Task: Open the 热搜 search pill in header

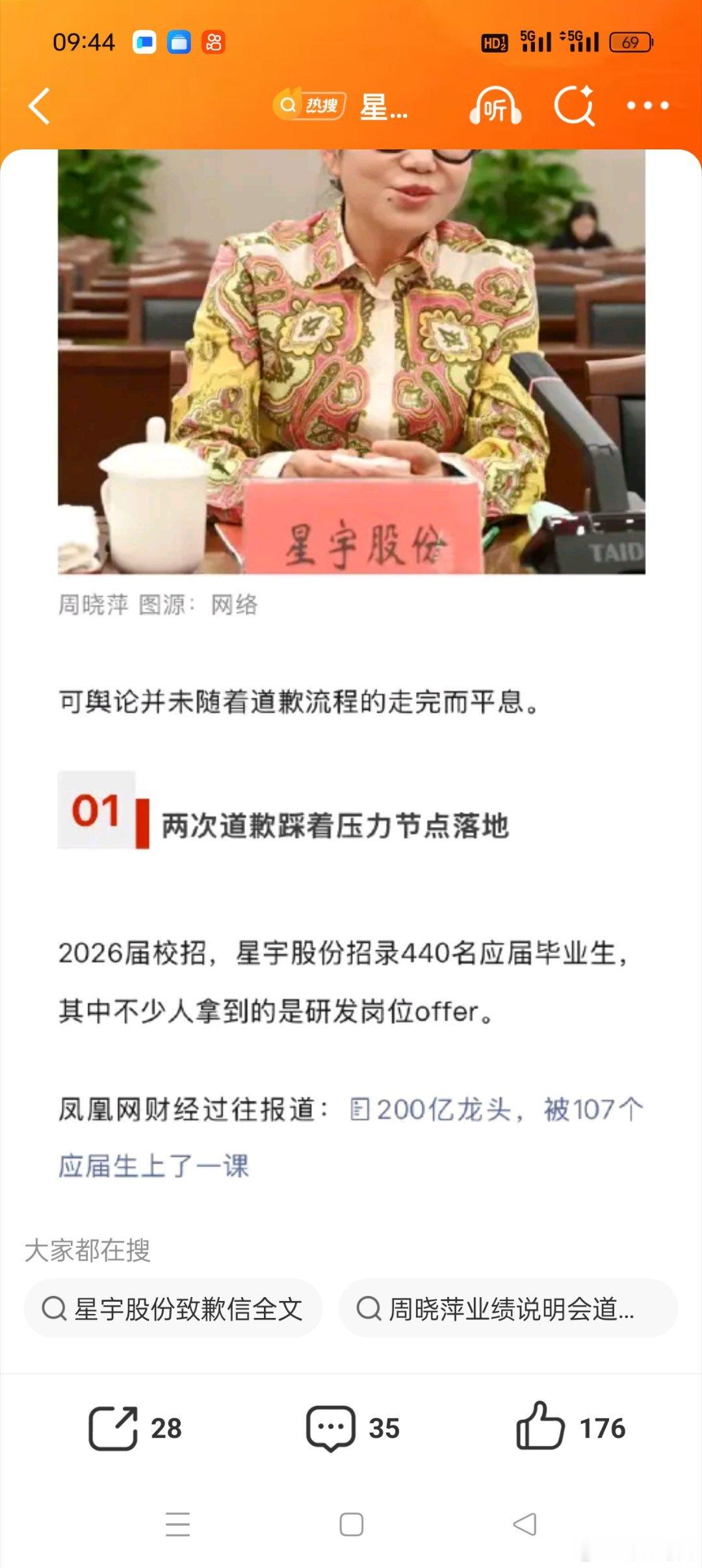Action: [309, 105]
